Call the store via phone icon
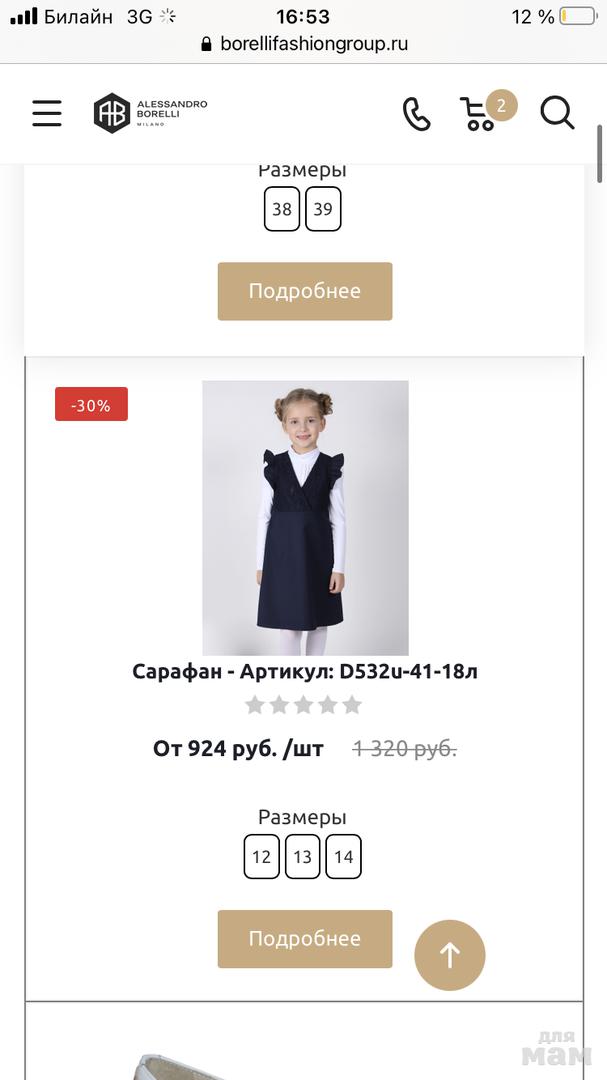The height and width of the screenshot is (1080, 607). click(x=416, y=114)
